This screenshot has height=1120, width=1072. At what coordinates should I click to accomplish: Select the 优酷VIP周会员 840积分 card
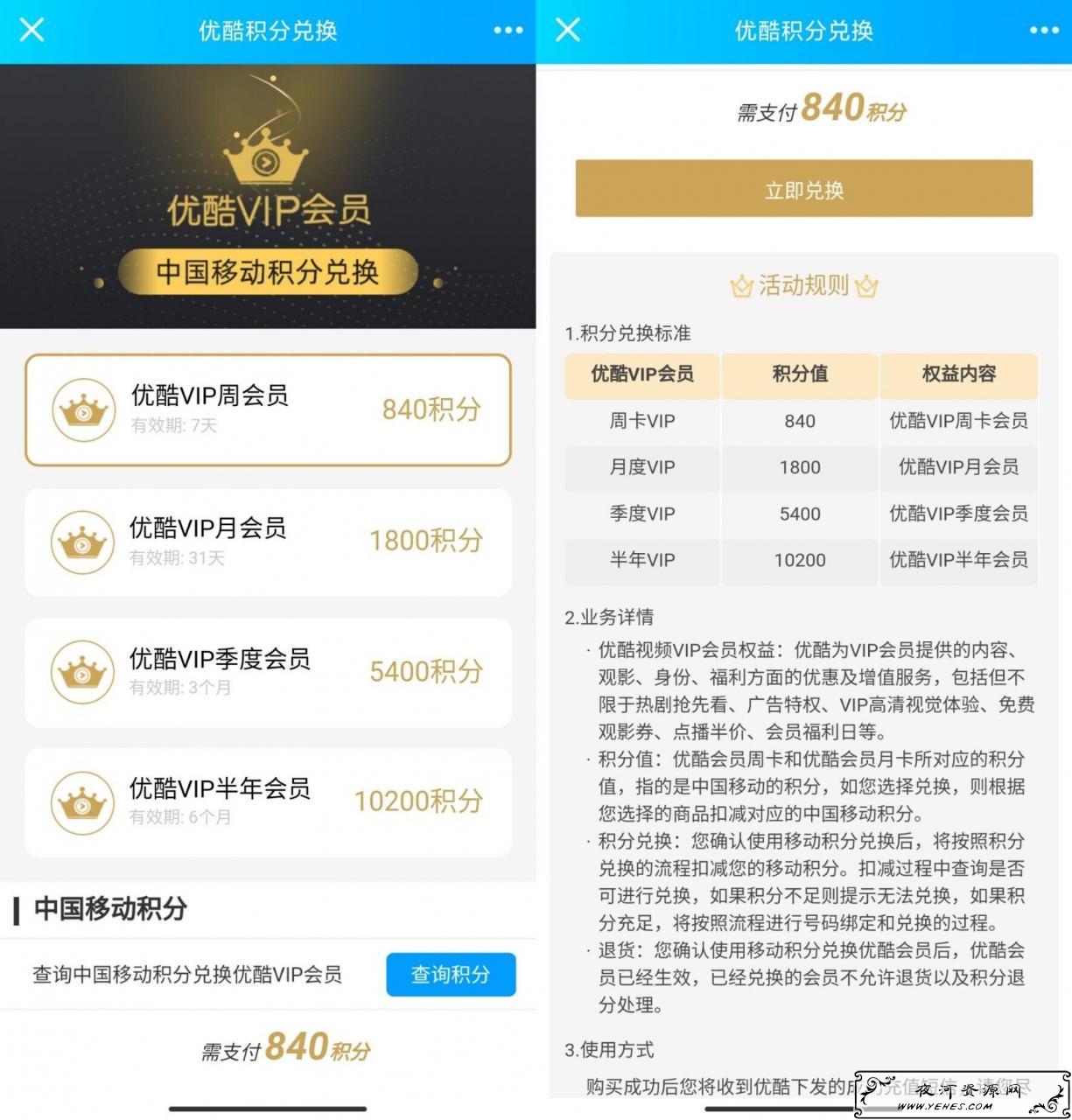pyautogui.click(x=268, y=410)
